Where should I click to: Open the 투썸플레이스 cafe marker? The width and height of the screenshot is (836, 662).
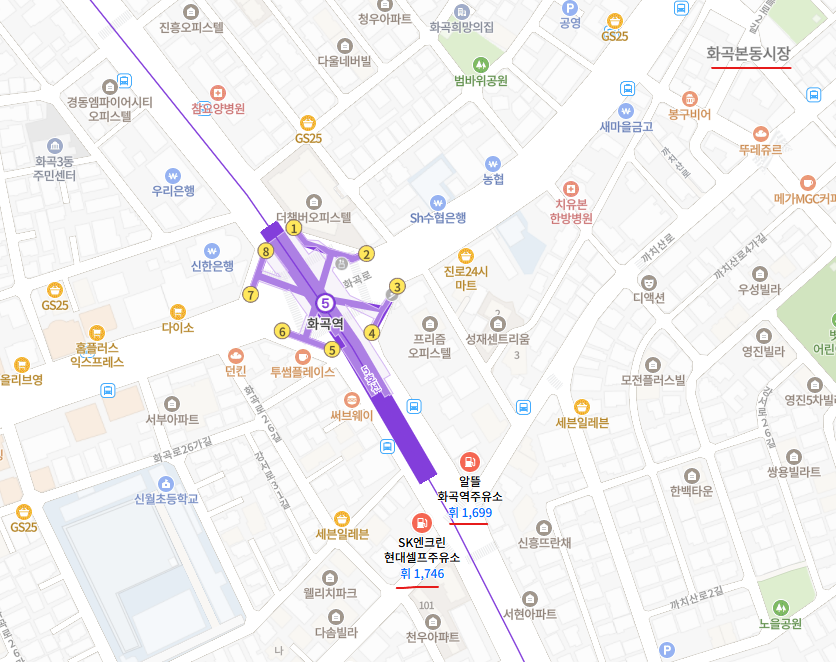coord(302,355)
